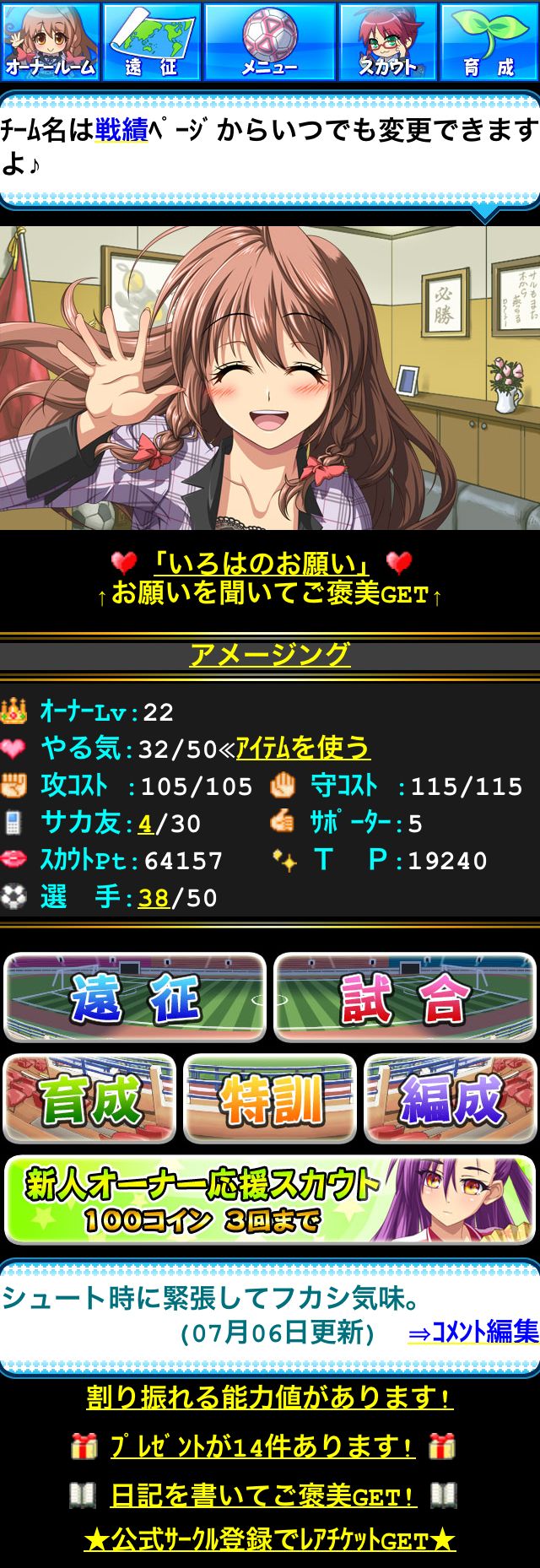Viewport: 540px width, 1568px height.
Task: Open the いろはのお願い link
Action: [262, 563]
